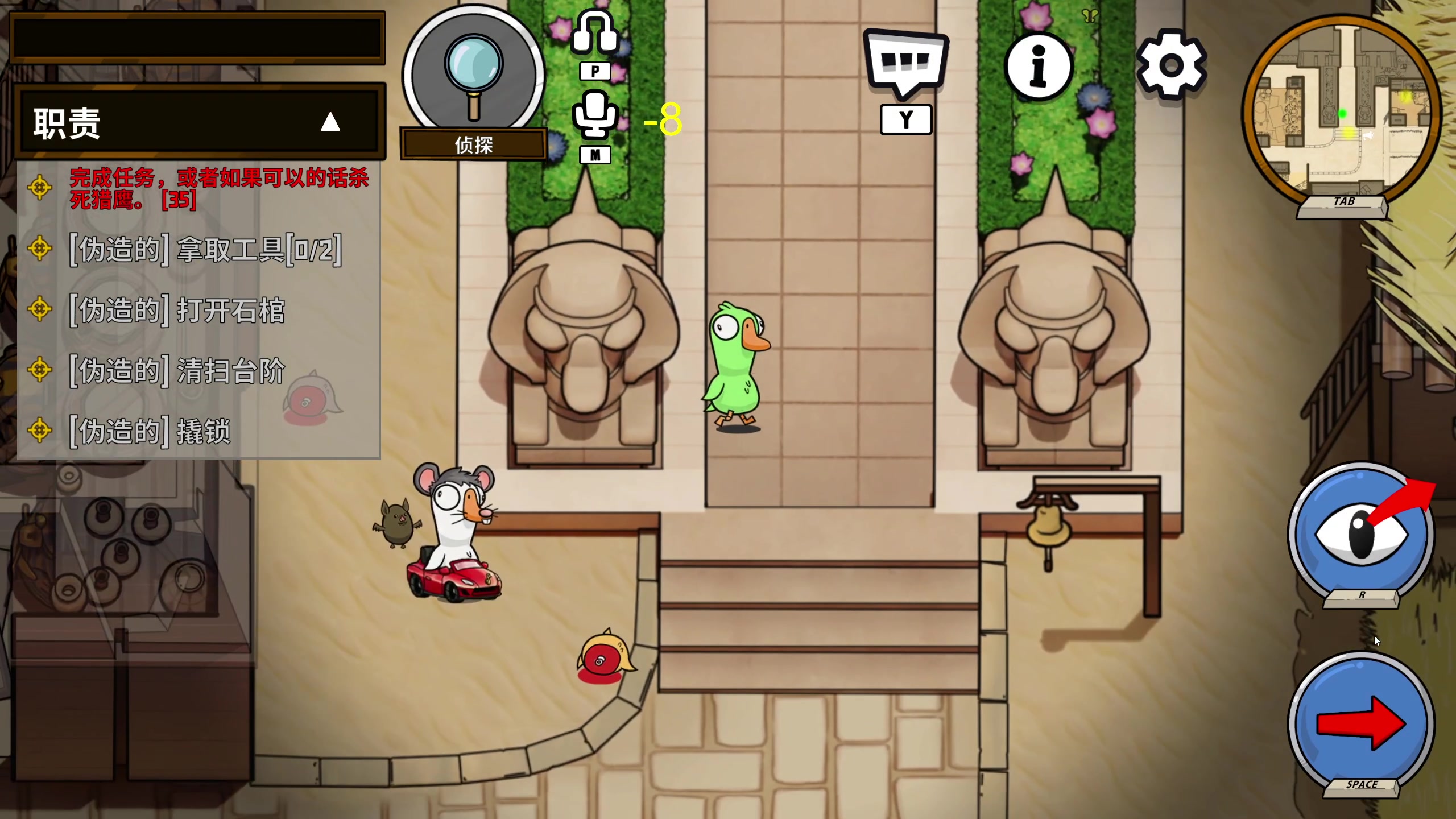
Task: Mute the microphone
Action: (595, 115)
